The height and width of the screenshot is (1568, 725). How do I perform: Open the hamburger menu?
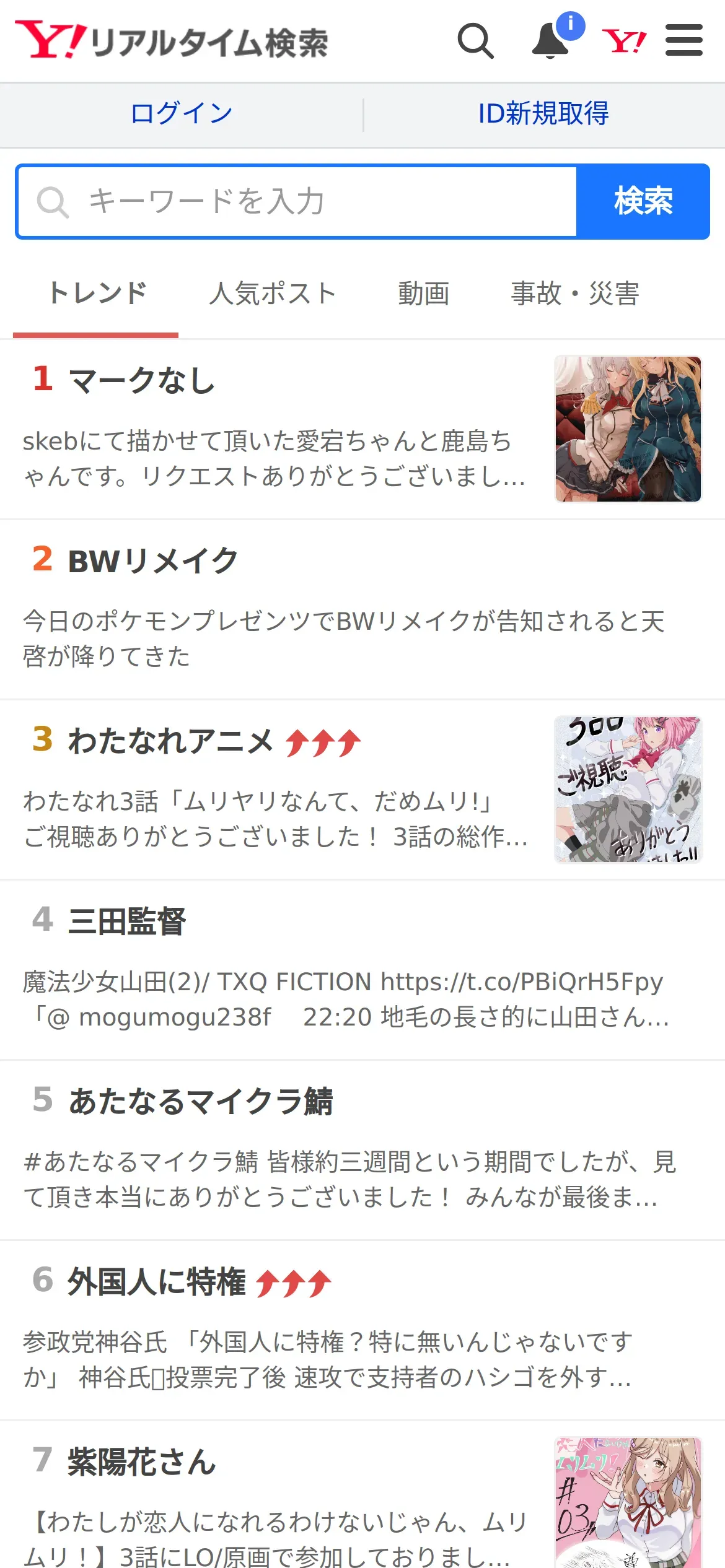click(683, 41)
